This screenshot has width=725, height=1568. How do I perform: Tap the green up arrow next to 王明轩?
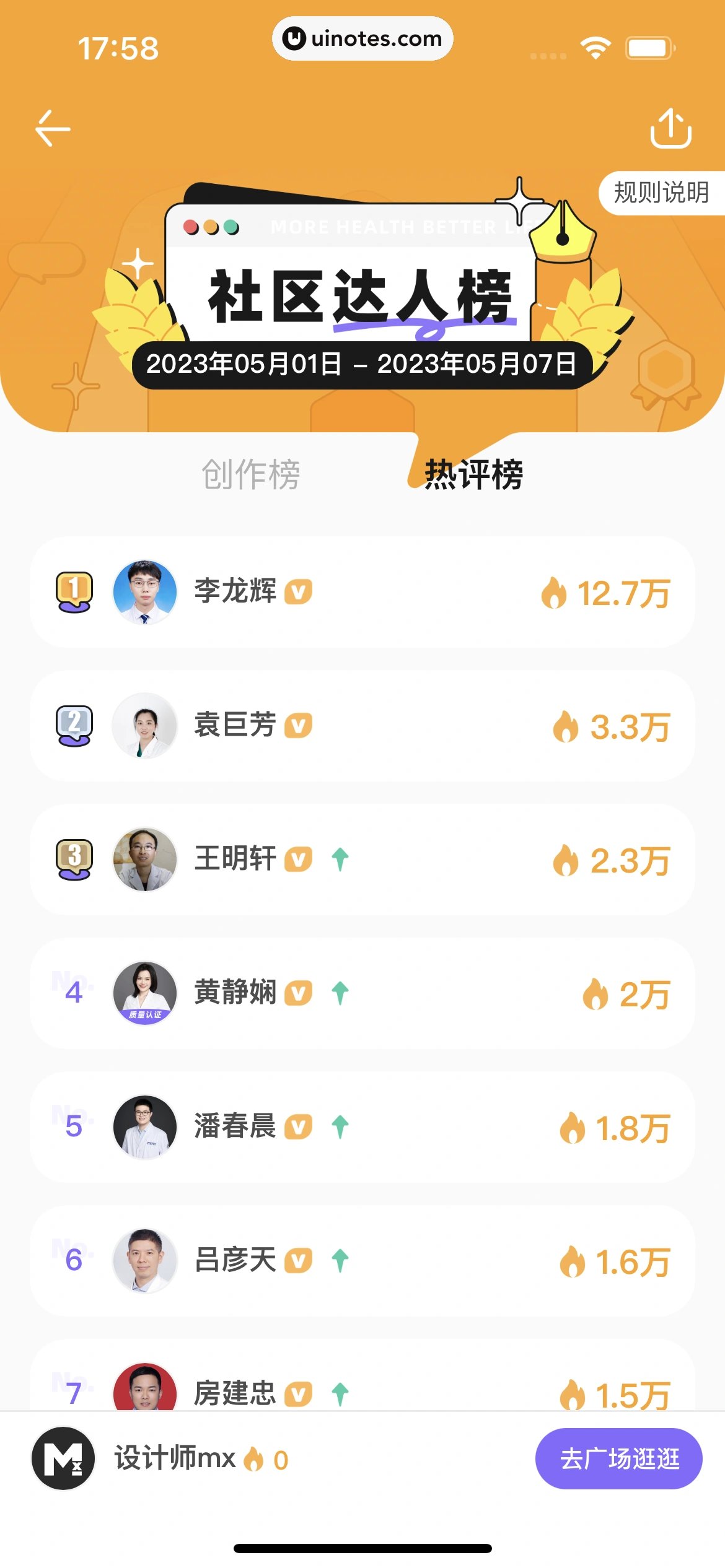coord(340,859)
